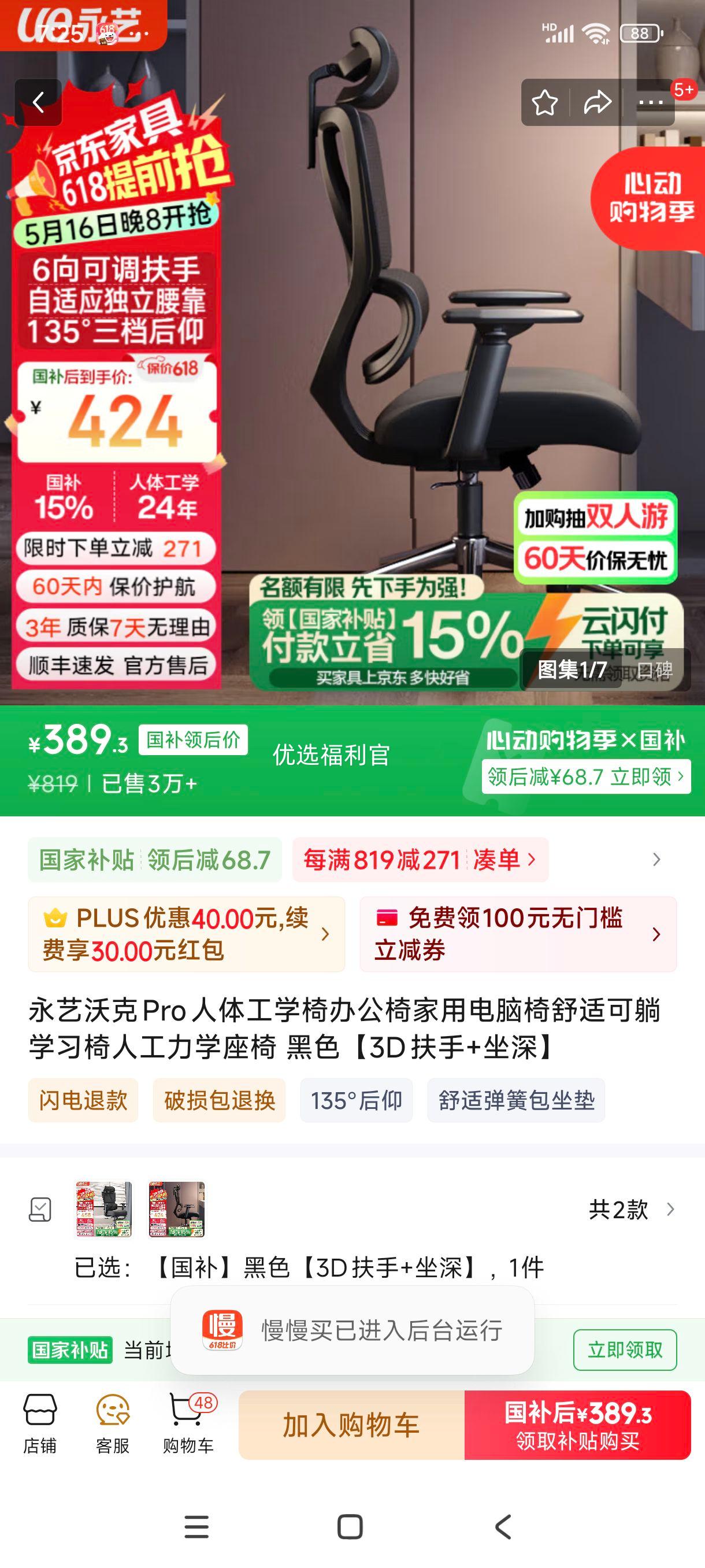The width and height of the screenshot is (705, 1568).
Task: Expand the promotions row chevron
Action: [656, 860]
